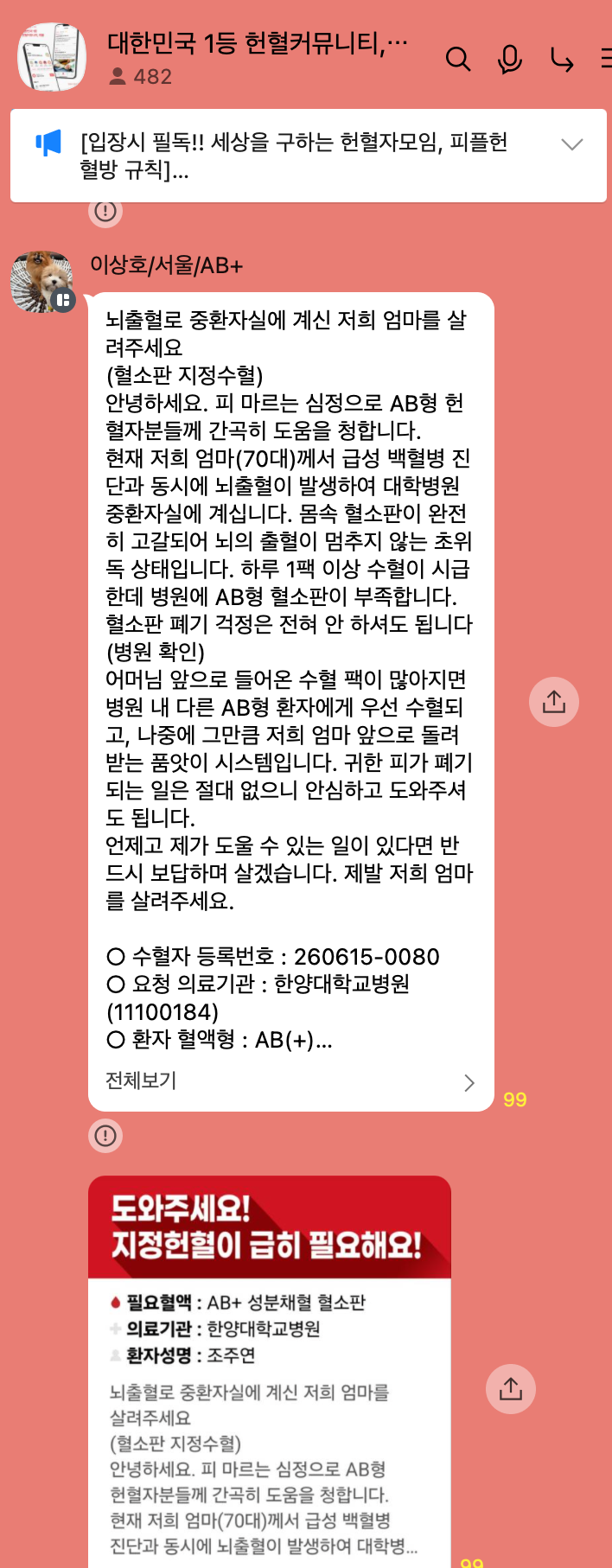Image resolution: width=612 pixels, height=1568 pixels.
Task: Search within this chat room
Action: (458, 59)
